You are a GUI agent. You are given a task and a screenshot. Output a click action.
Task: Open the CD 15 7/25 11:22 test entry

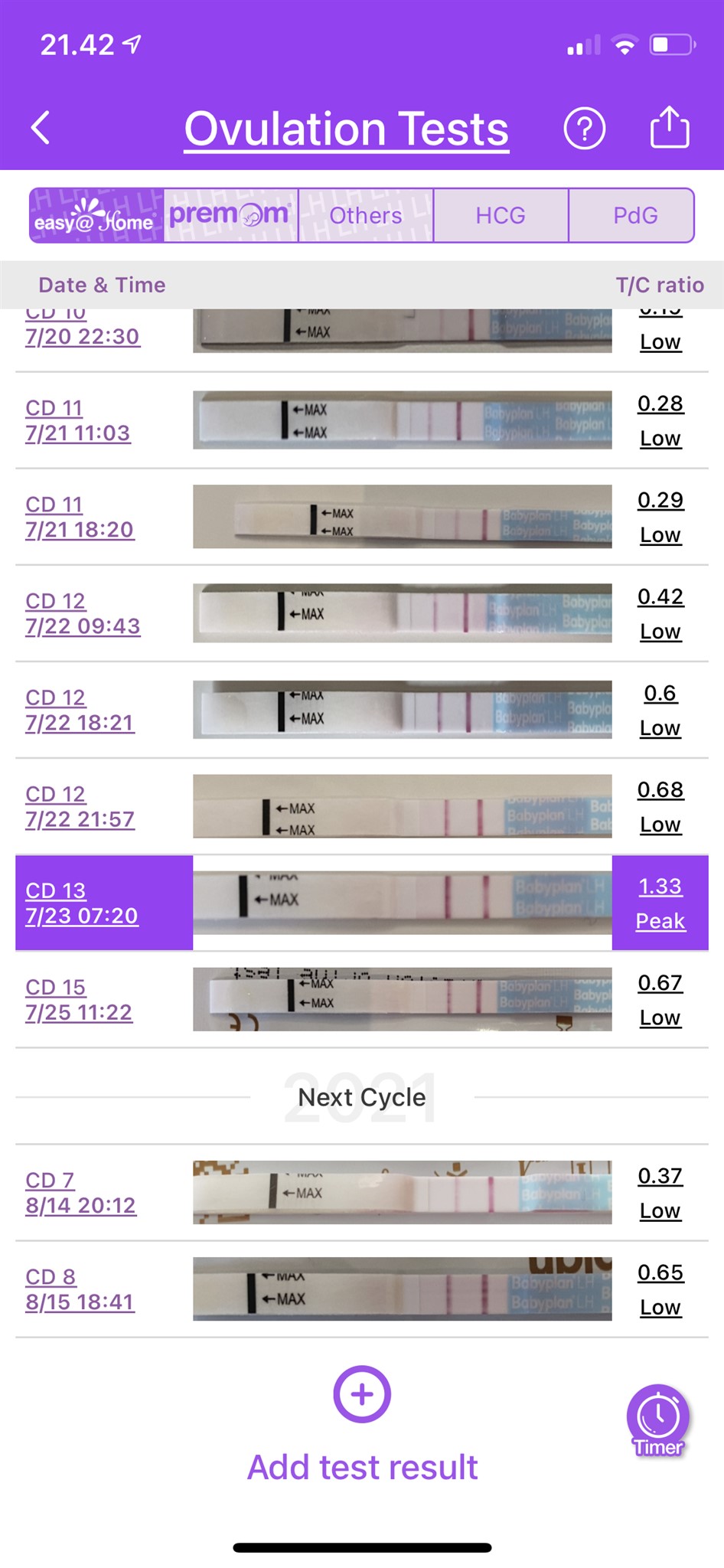point(79,999)
